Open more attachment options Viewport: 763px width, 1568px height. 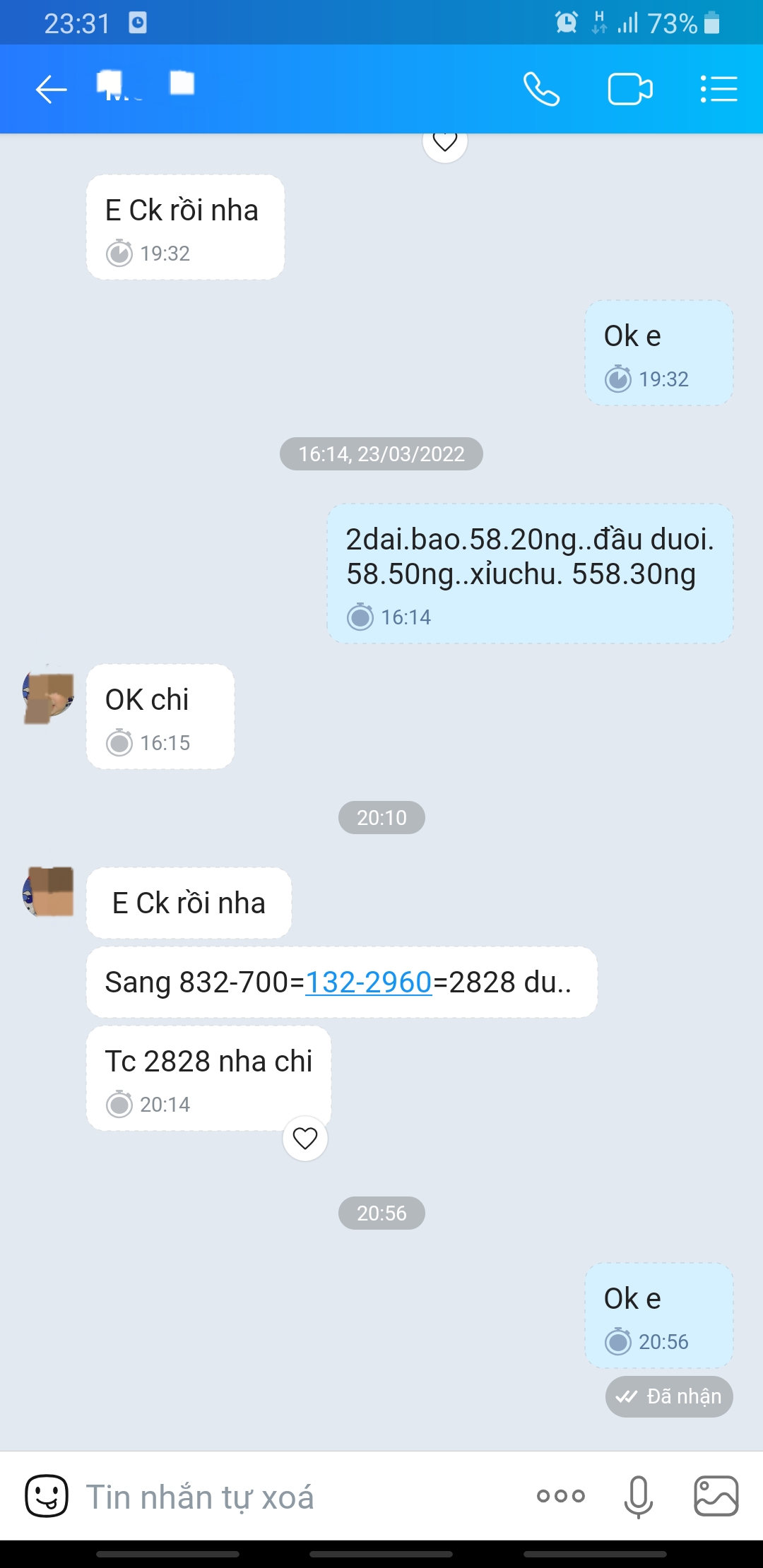[x=561, y=1496]
